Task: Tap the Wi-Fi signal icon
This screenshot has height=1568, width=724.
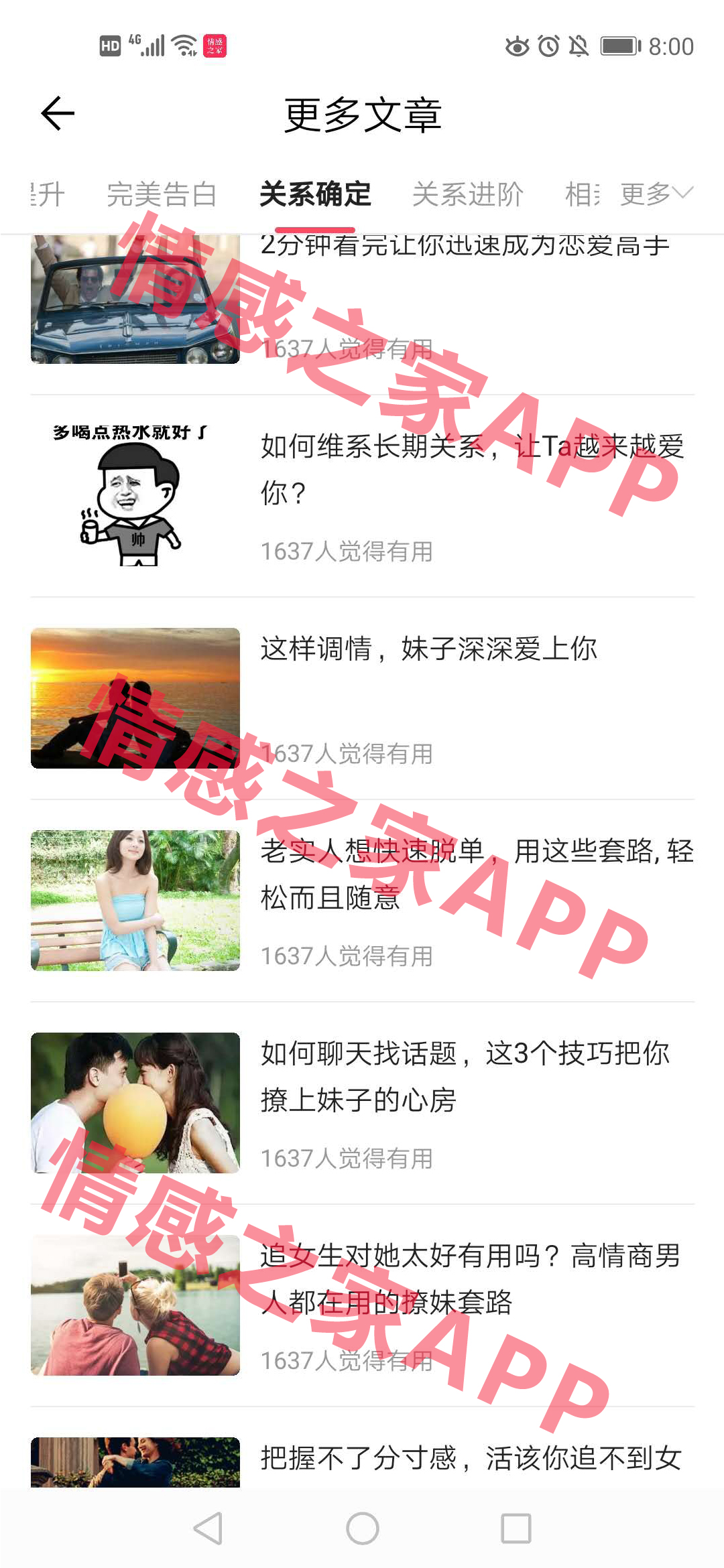Action: (x=182, y=44)
